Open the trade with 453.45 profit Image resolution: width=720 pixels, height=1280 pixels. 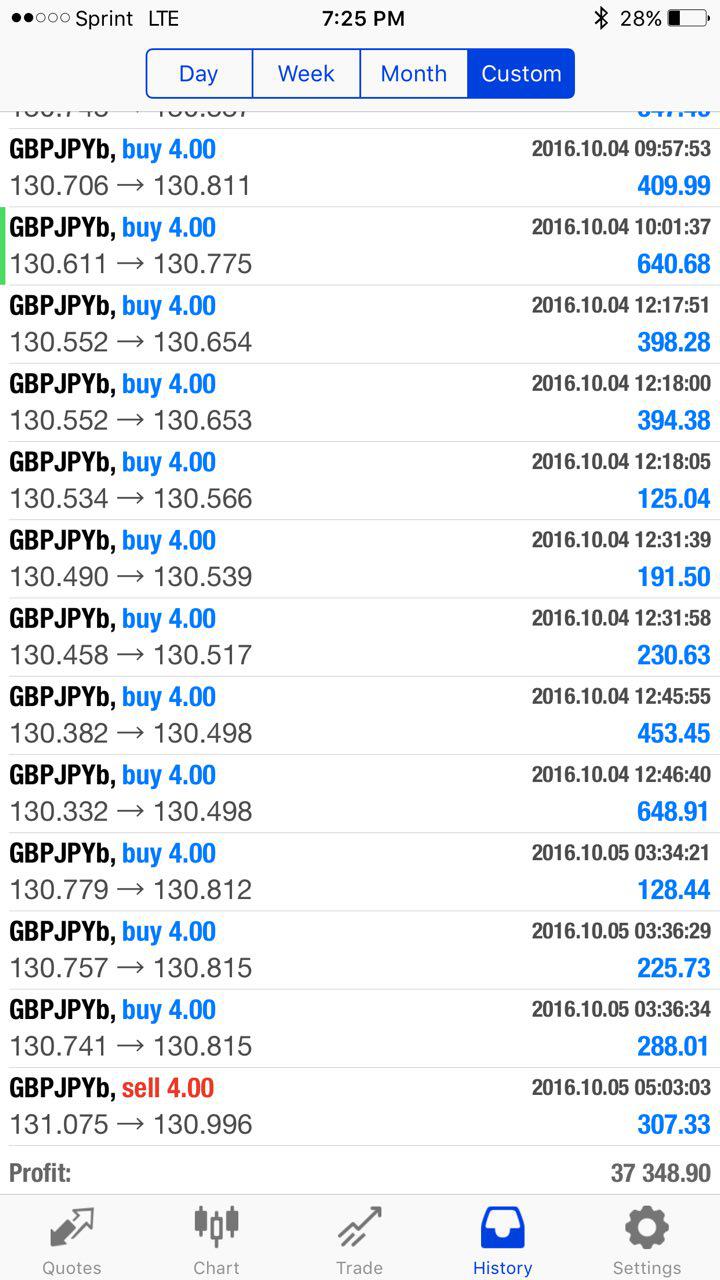point(360,715)
